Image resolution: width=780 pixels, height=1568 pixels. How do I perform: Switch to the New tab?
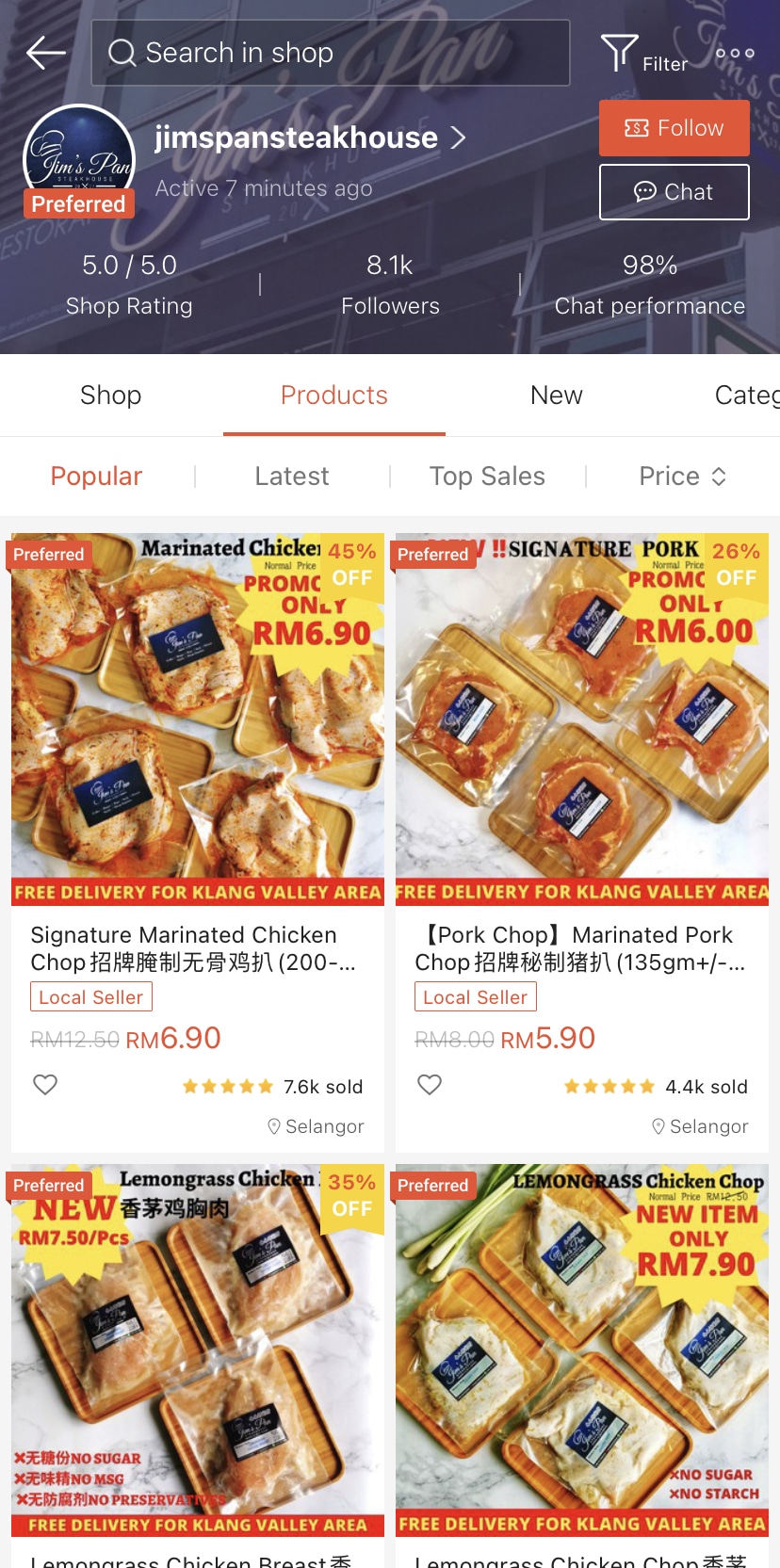pos(556,396)
